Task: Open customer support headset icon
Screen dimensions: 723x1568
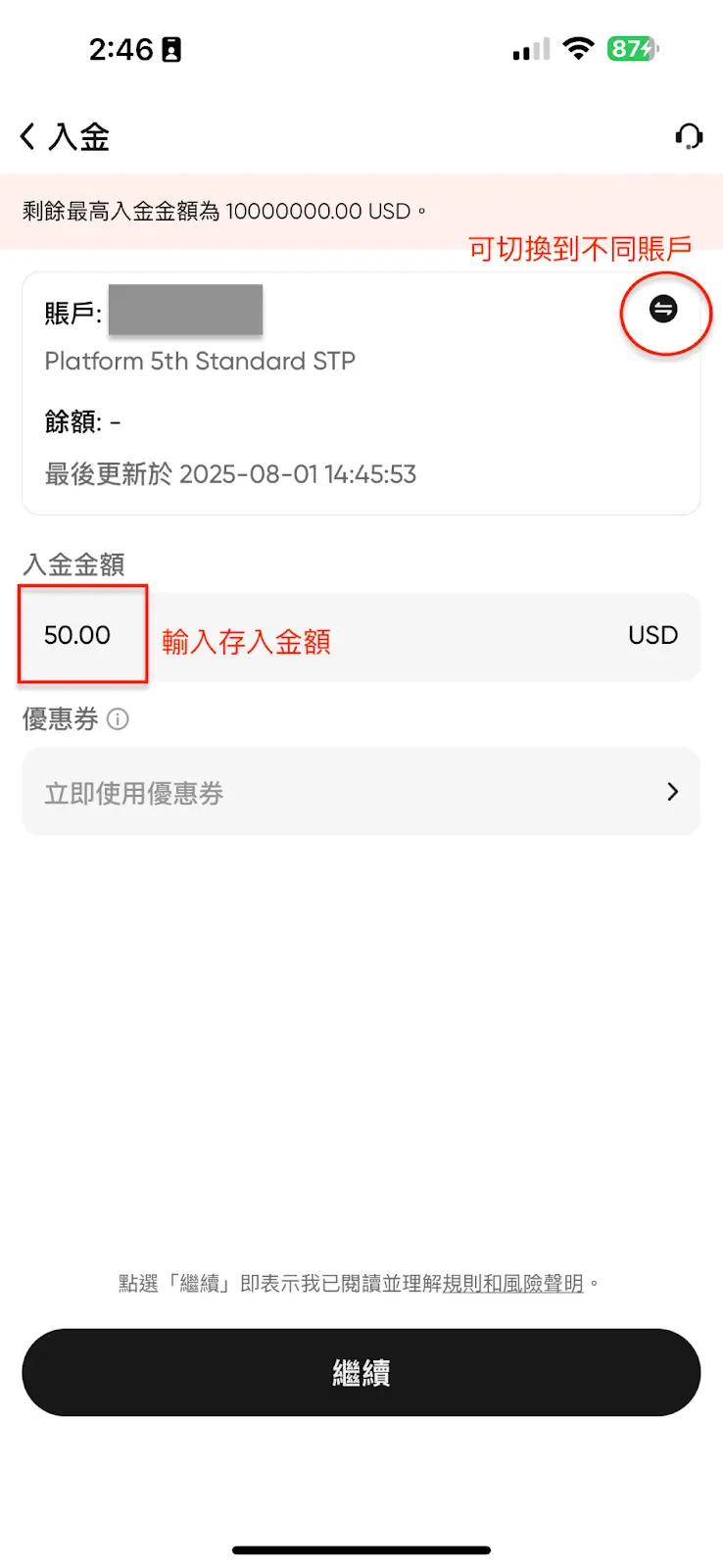Action: pos(689,136)
